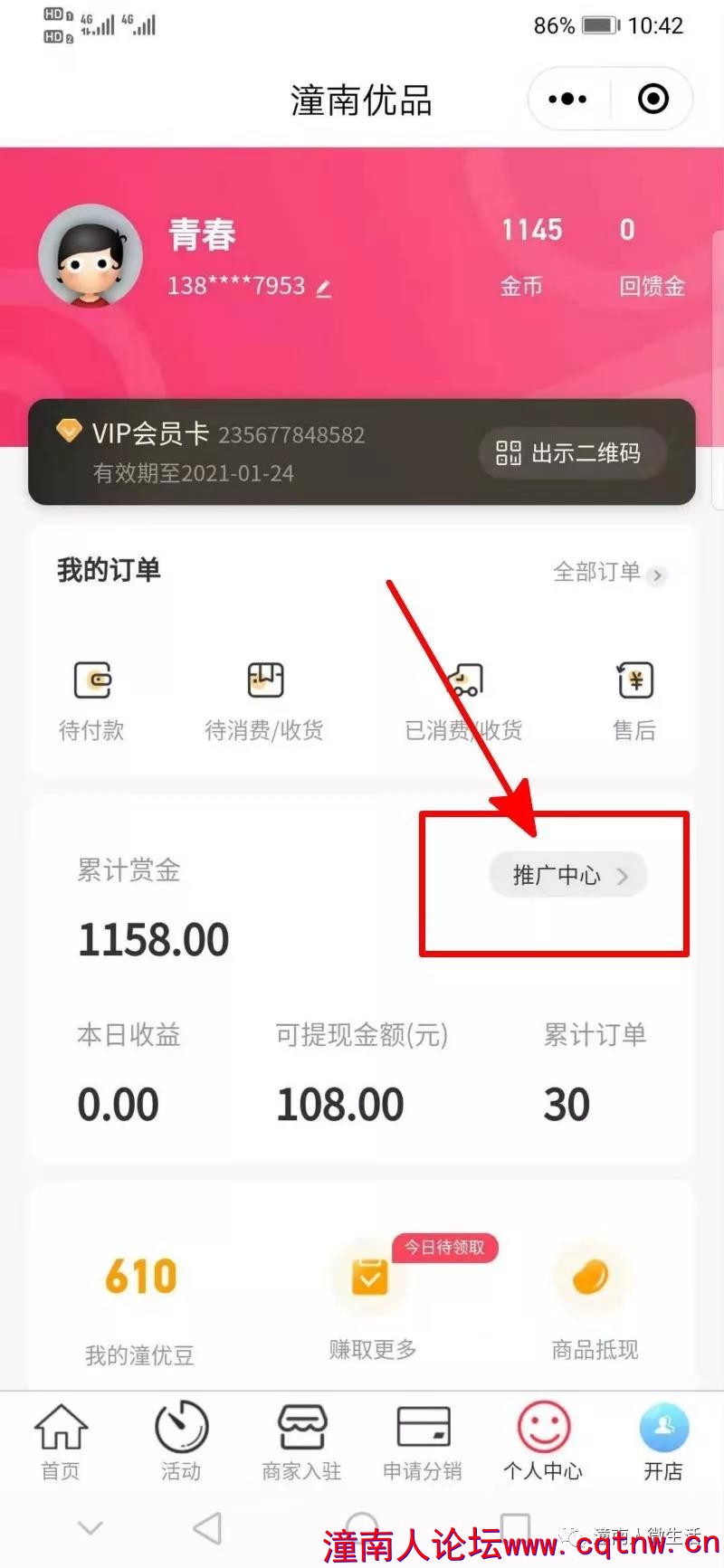Image resolution: width=724 pixels, height=1568 pixels.
Task: Go back with the system back button
Action: coord(208,1528)
